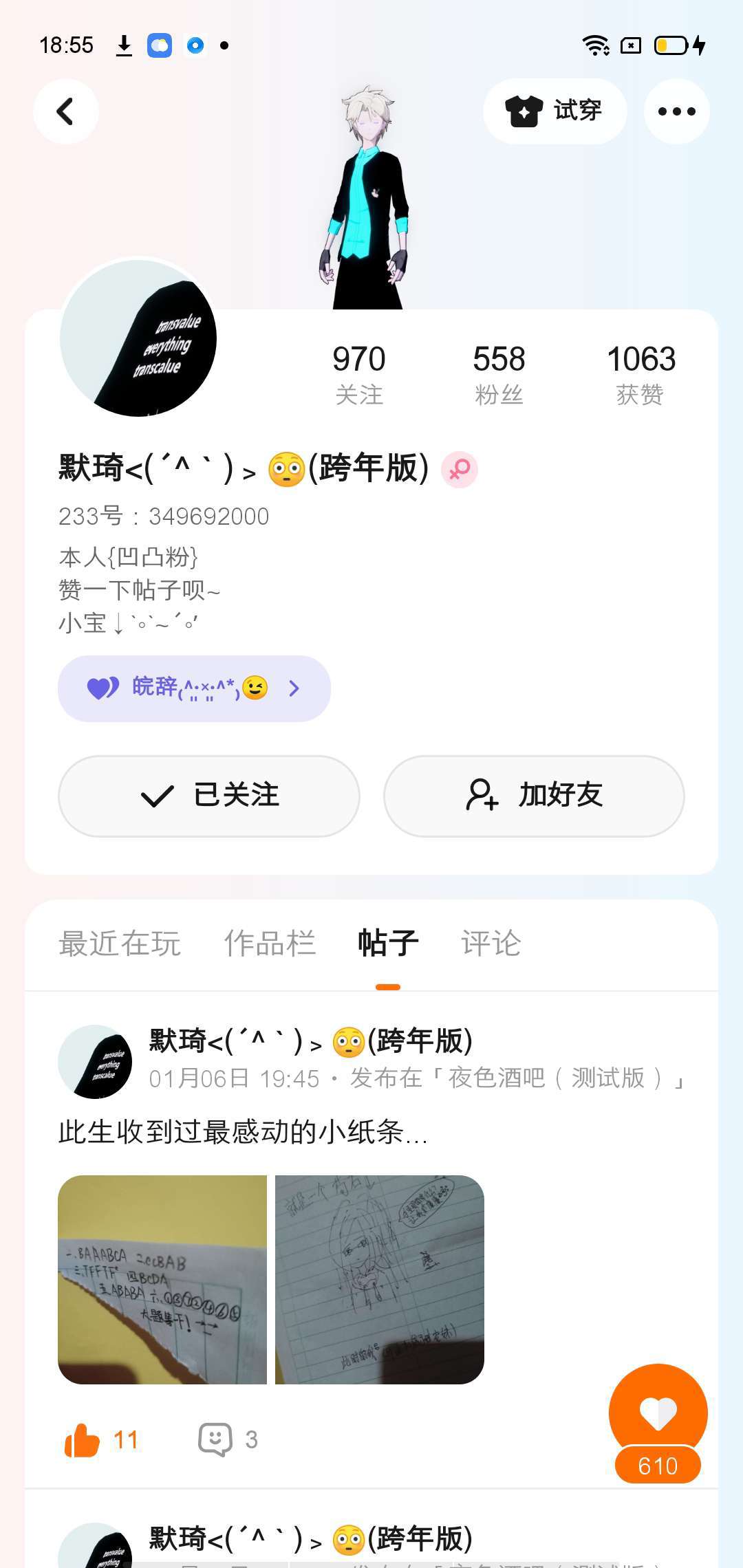This screenshot has height=1568, width=743.
Task: Switch to the 评论 tab
Action: click(x=491, y=943)
